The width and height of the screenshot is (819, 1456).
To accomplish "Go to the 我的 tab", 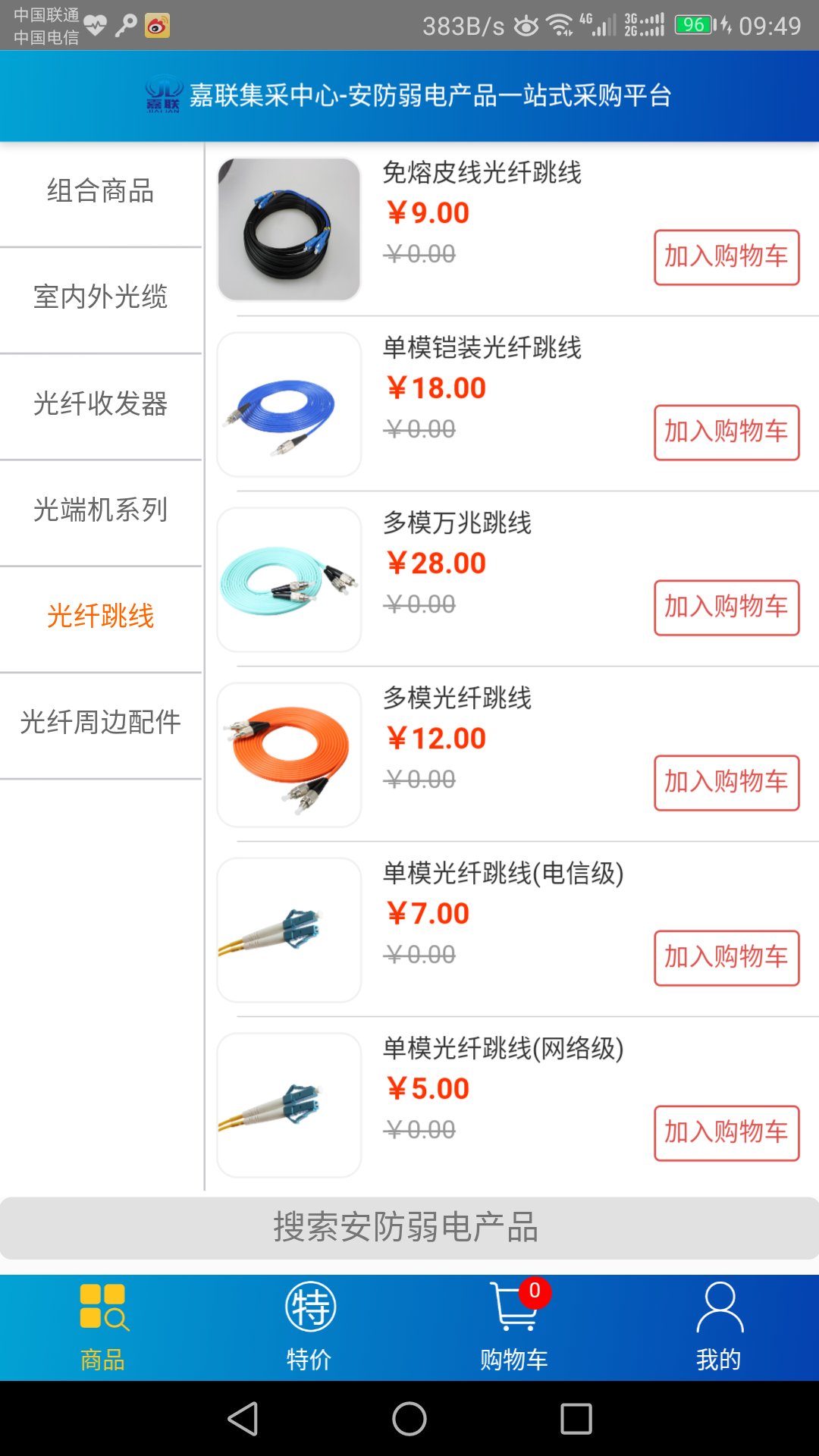I will [x=719, y=1326].
